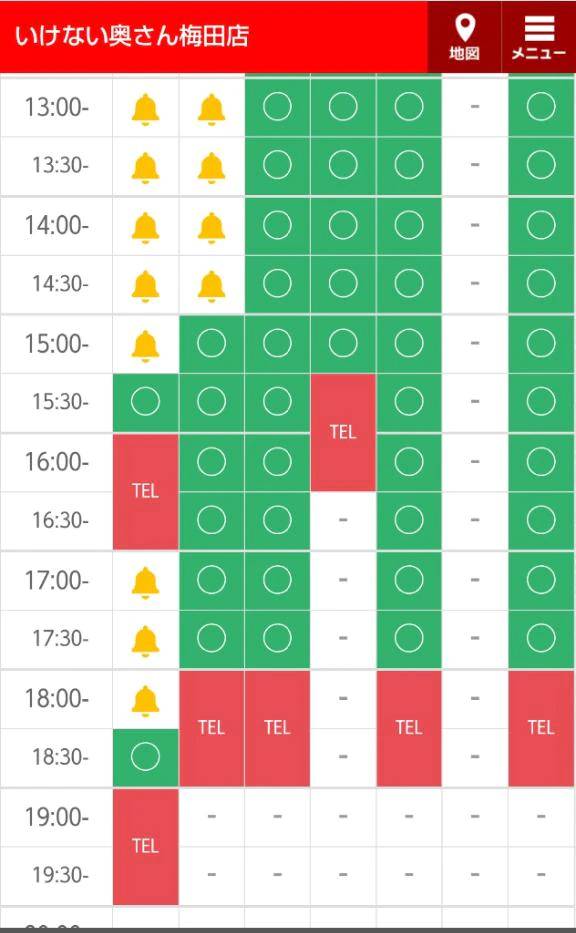The height and width of the screenshot is (933, 576).
Task: Tap the bell icon in the 18:00 row
Action: click(145, 700)
